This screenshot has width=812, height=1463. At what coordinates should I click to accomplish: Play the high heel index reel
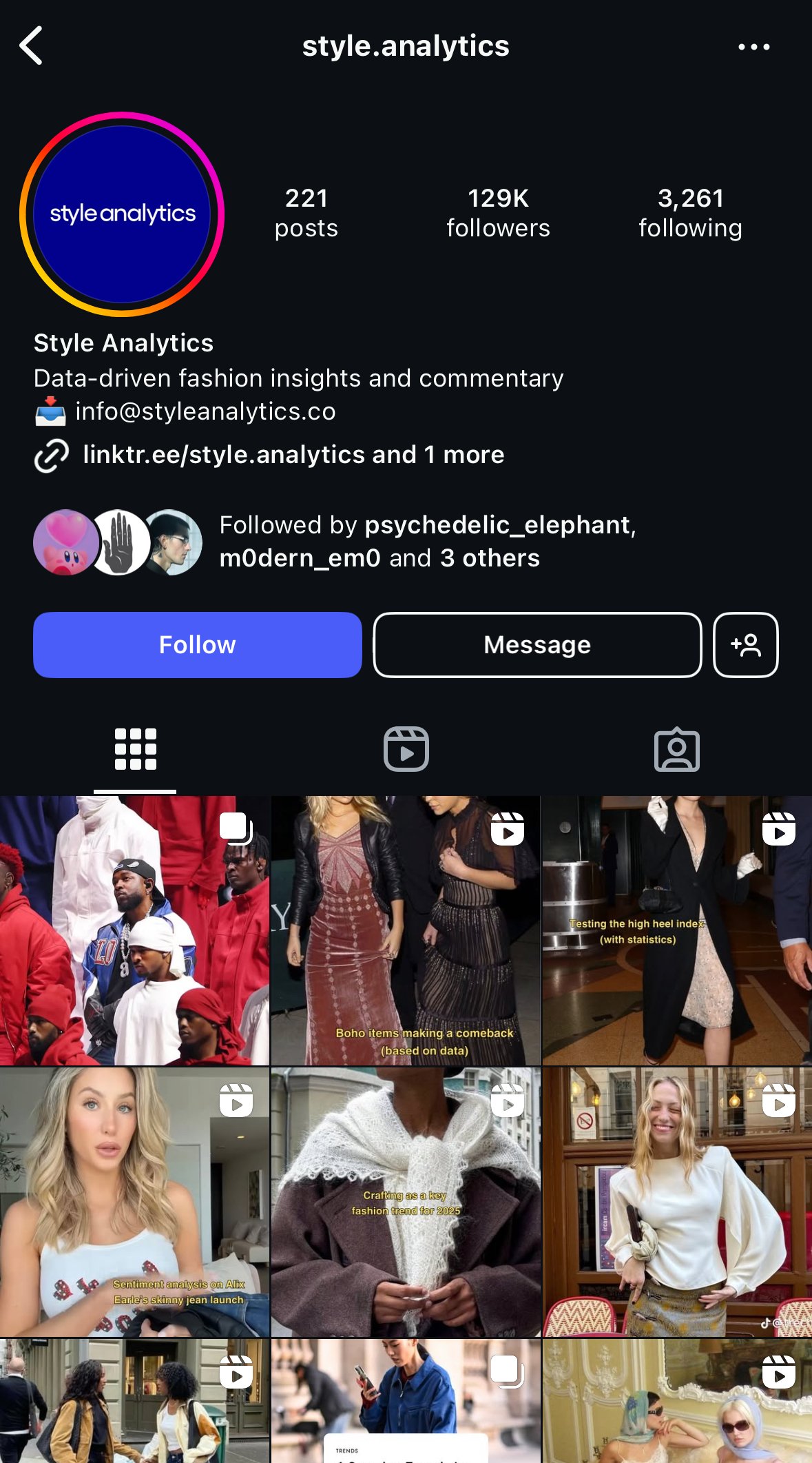(677, 930)
